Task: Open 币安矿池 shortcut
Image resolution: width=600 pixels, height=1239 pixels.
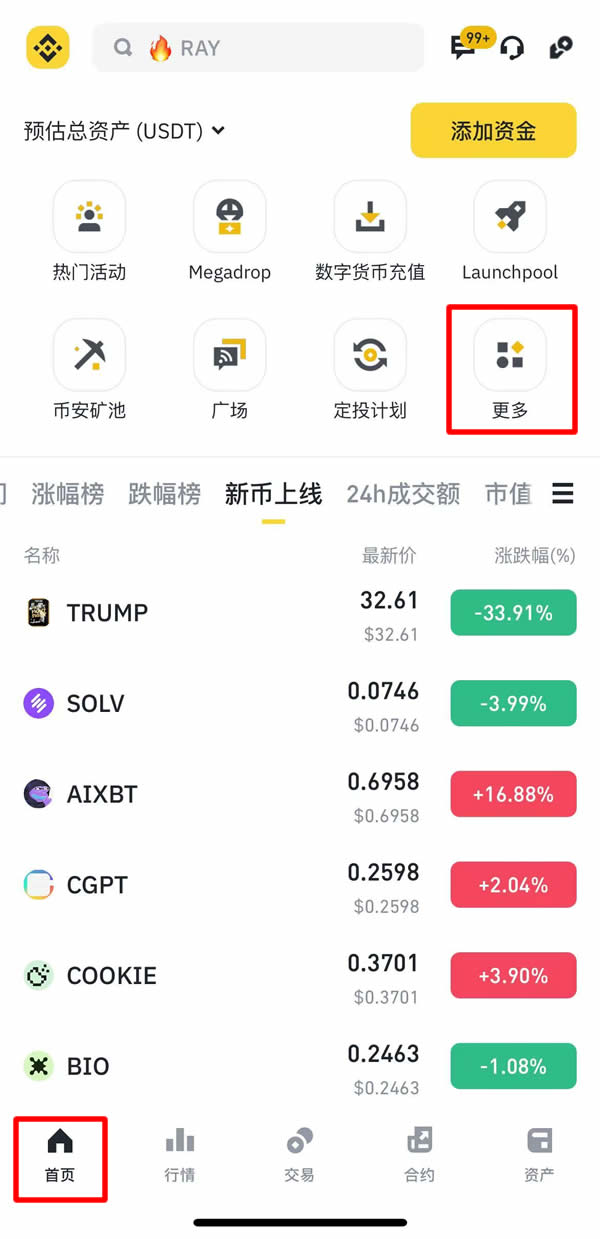Action: pos(89,370)
